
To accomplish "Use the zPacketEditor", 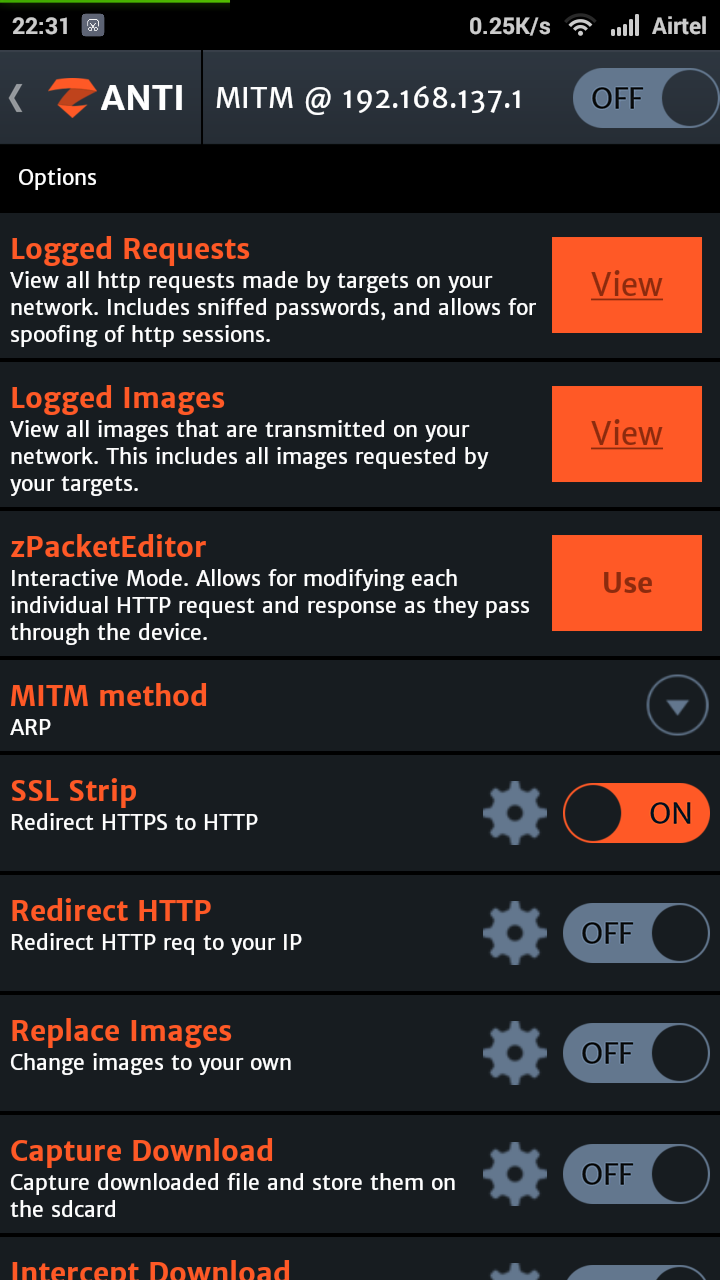I will click(x=627, y=583).
